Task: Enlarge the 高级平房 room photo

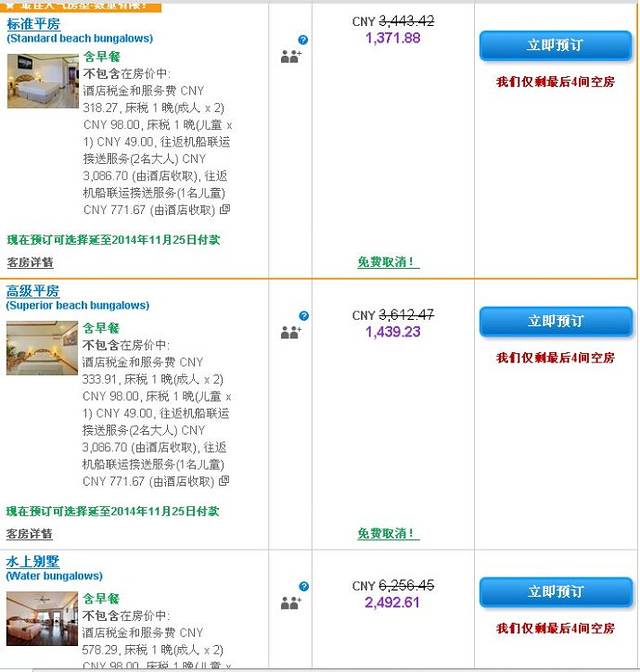Action: click(x=42, y=349)
